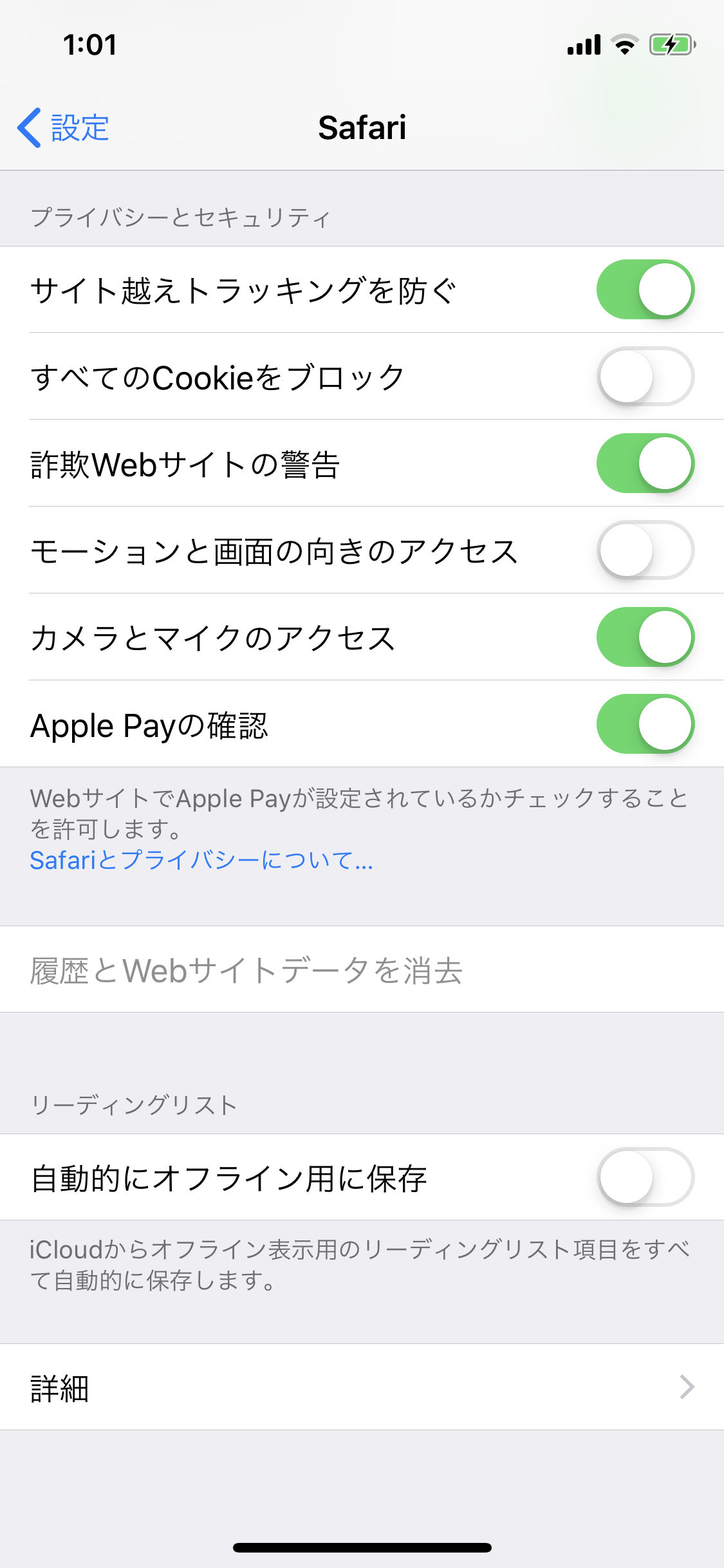
Task: Turn off カメラとマイクのアクセス
Action: (645, 637)
